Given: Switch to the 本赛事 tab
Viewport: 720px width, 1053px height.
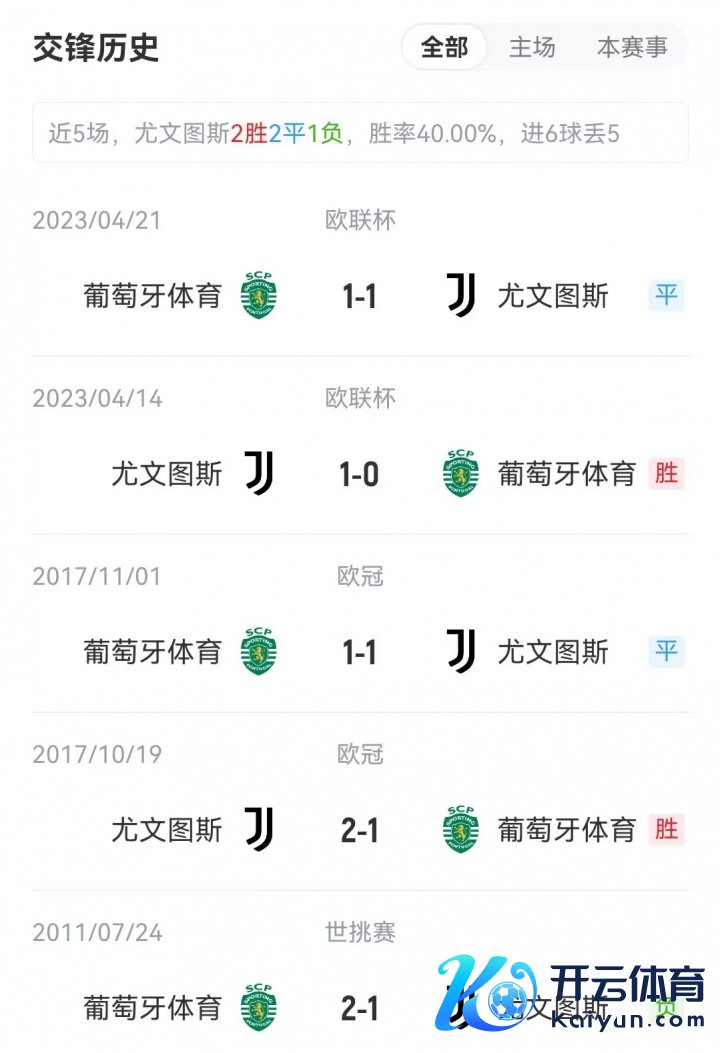Looking at the screenshot, I should coord(632,47).
